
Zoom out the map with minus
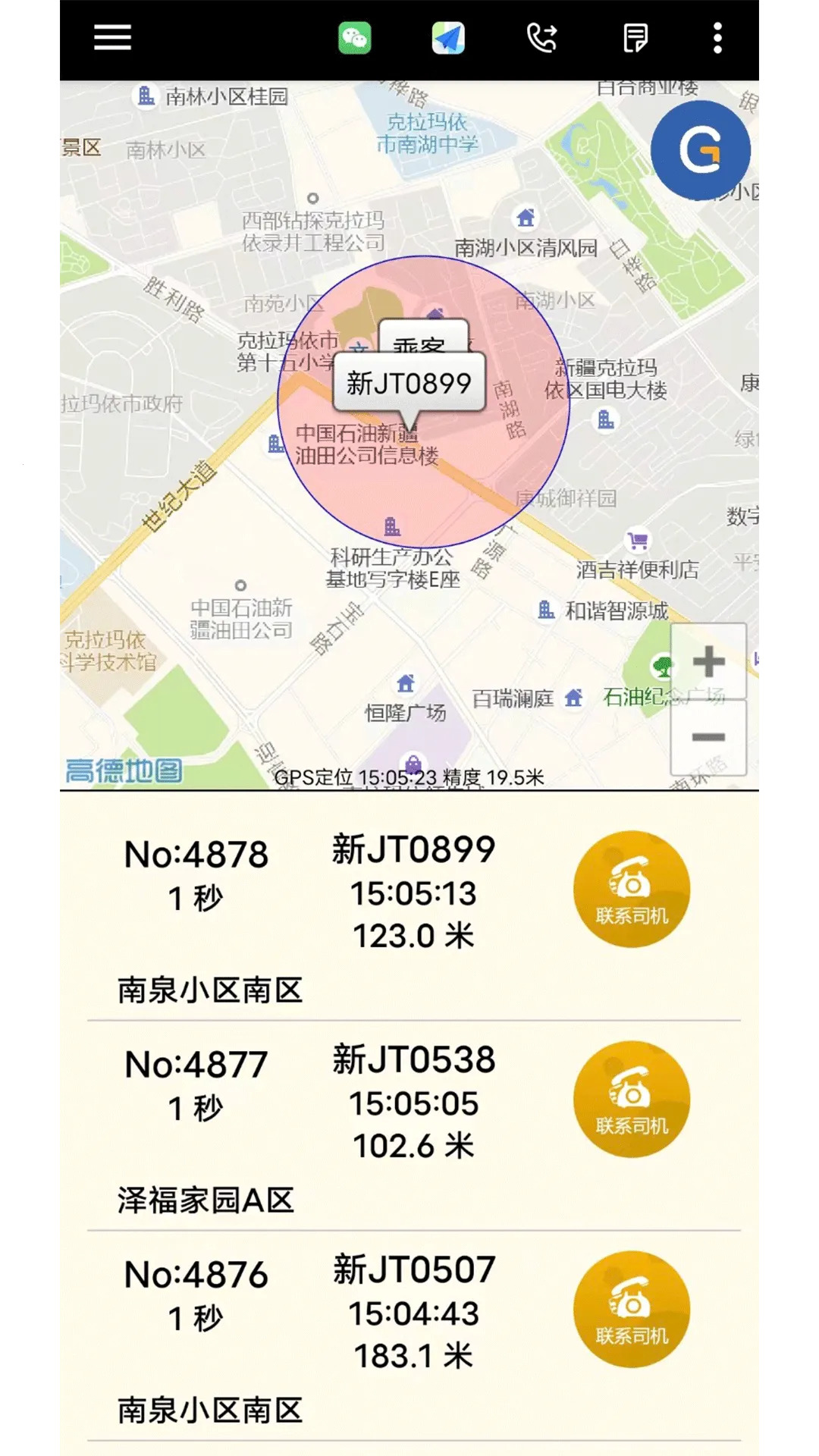(708, 736)
